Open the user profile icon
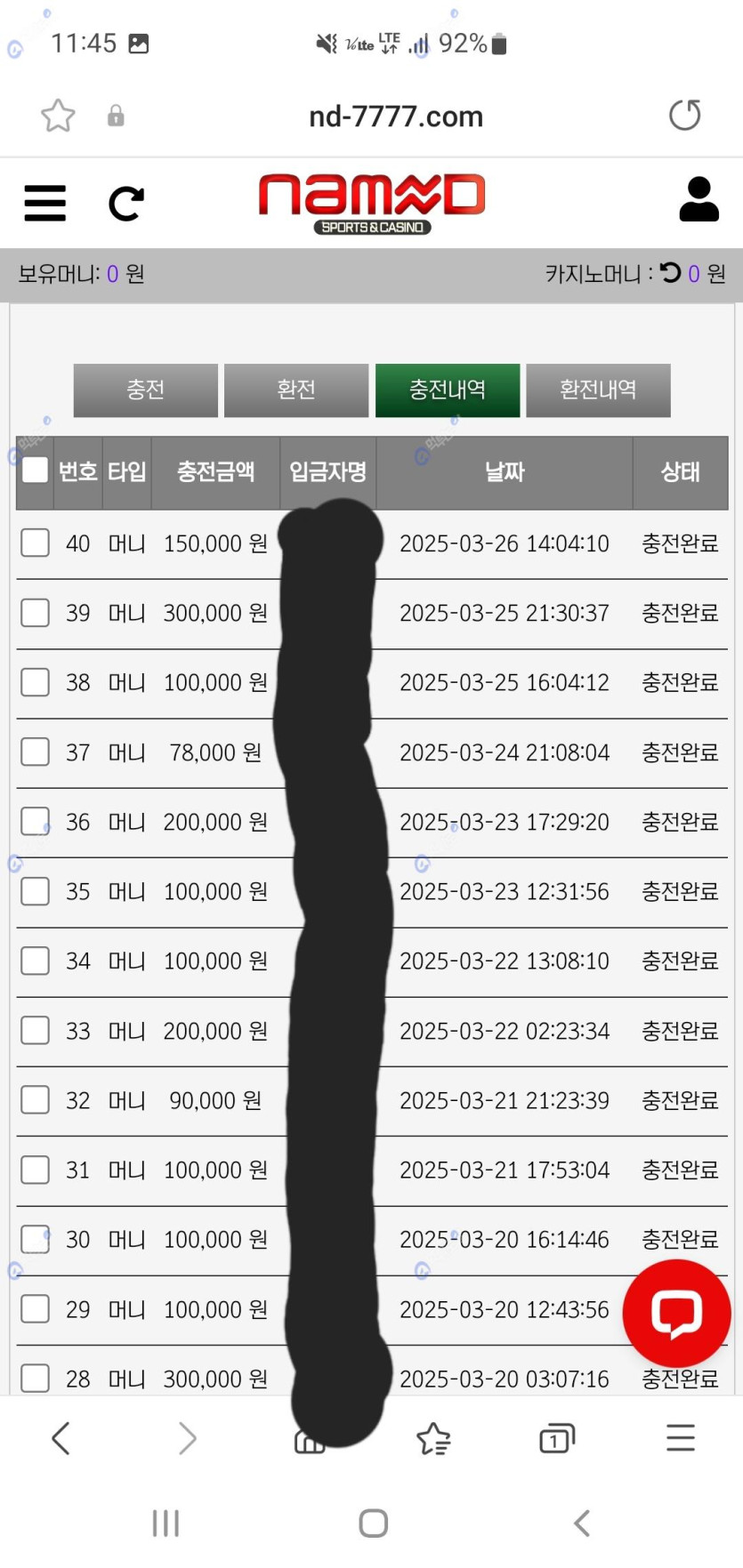 [699, 198]
